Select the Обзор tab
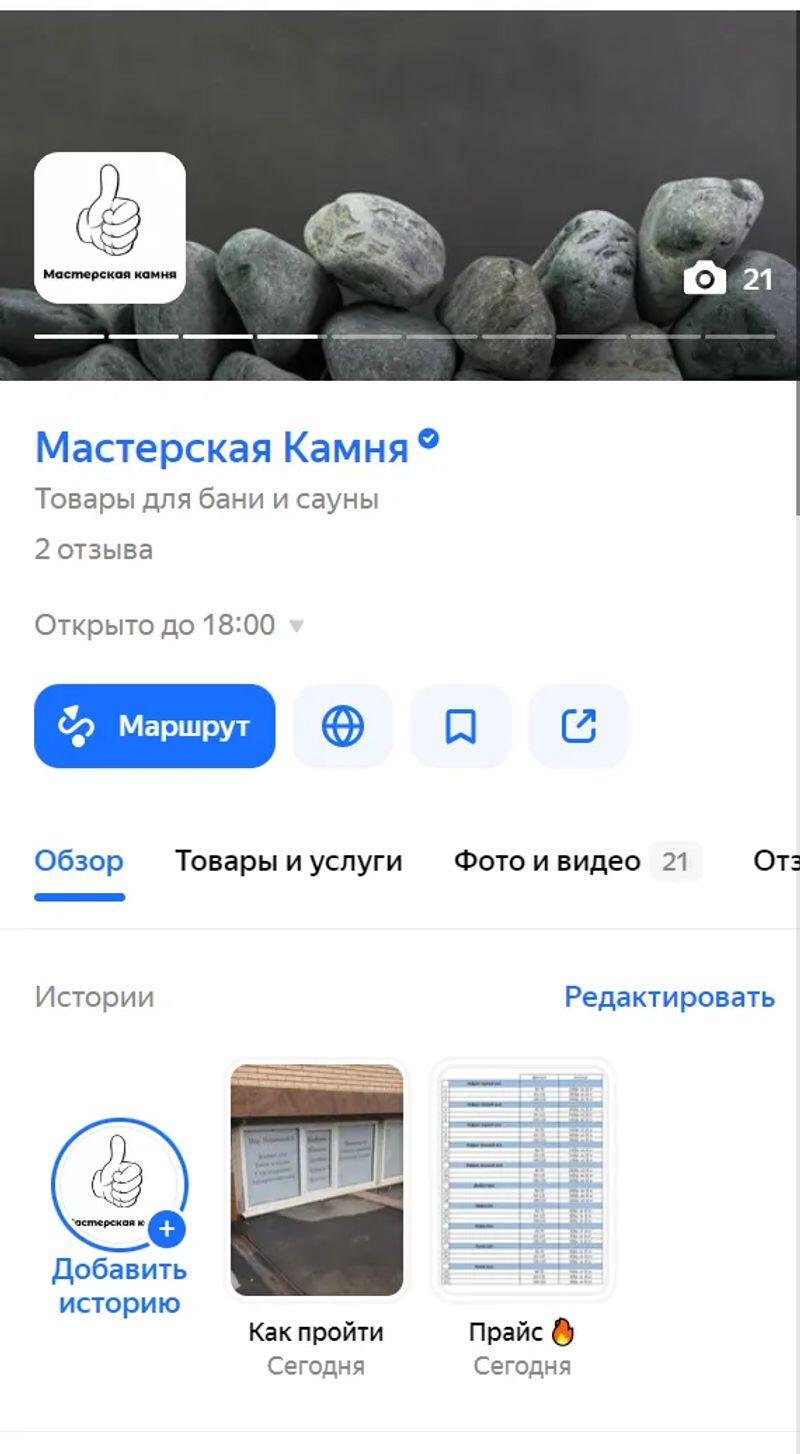 (x=79, y=861)
